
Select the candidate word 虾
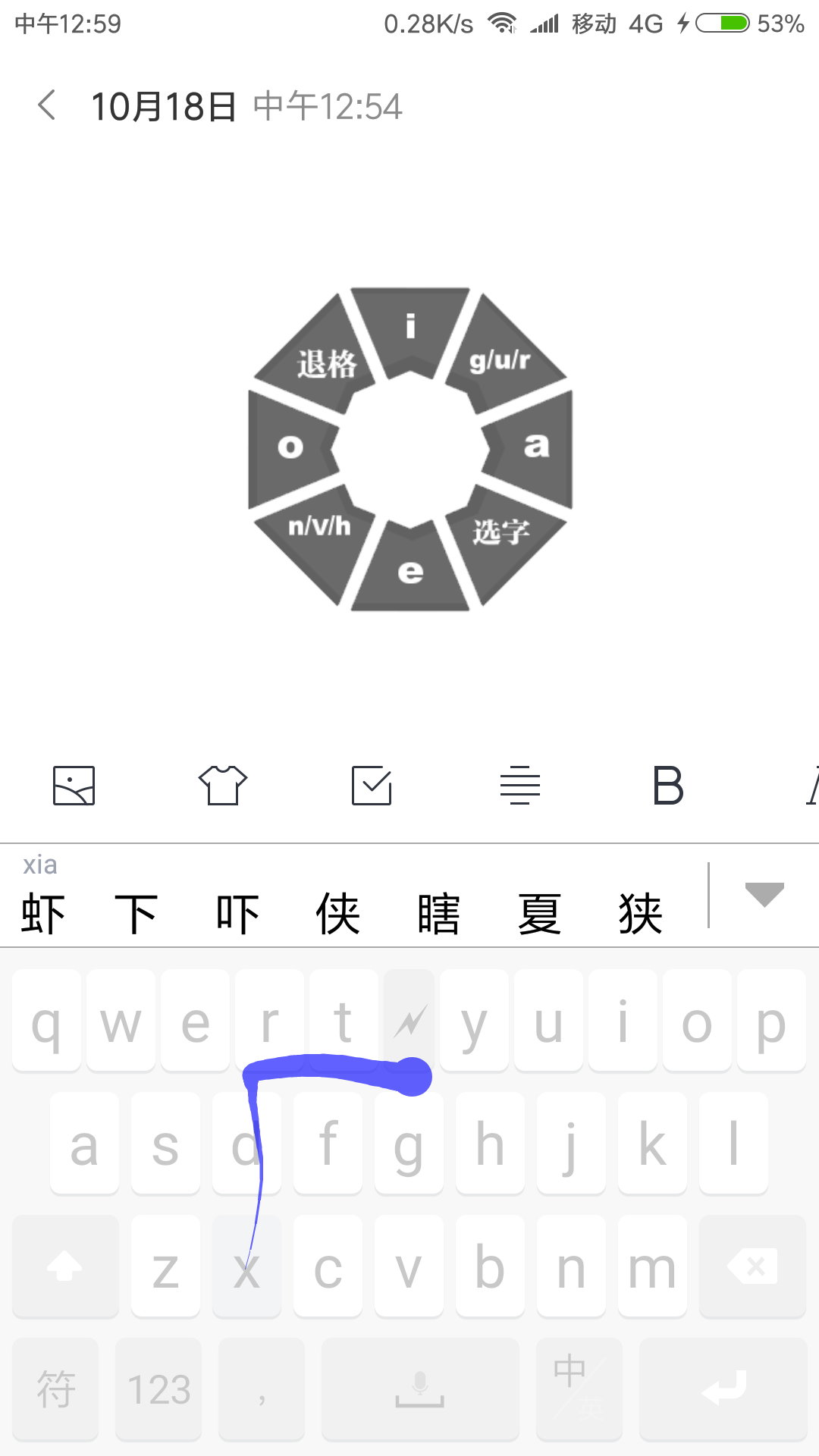coord(43,912)
